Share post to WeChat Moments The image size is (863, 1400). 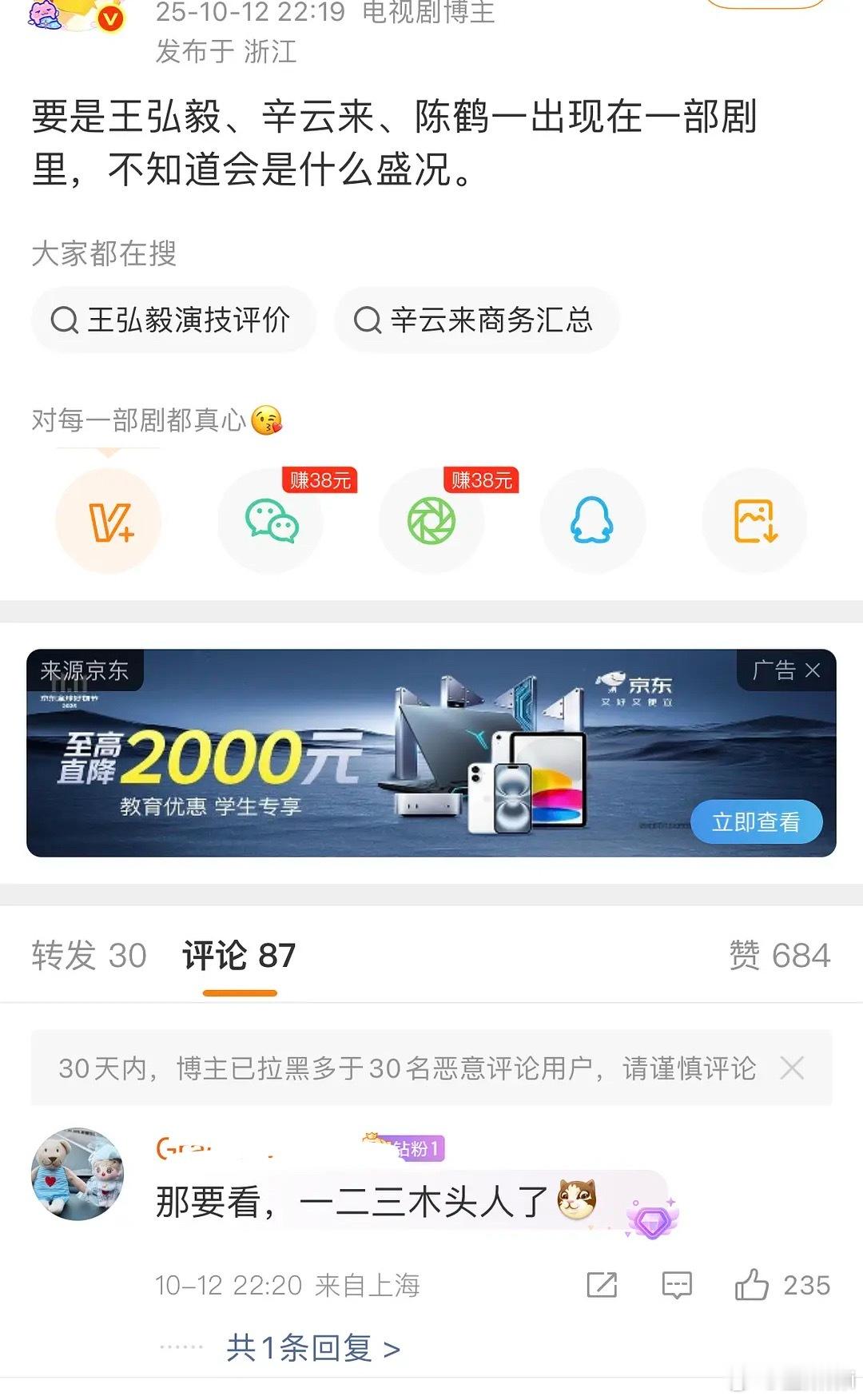431,521
